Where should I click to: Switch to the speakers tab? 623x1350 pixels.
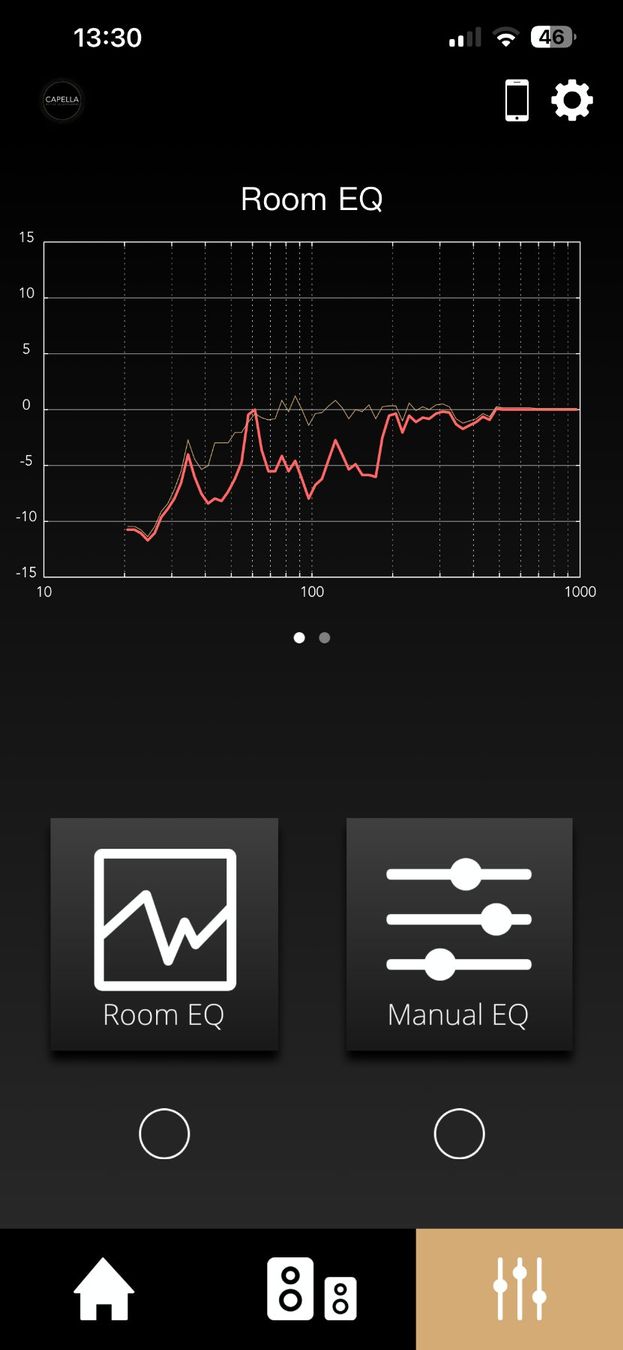pyautogui.click(x=312, y=1289)
